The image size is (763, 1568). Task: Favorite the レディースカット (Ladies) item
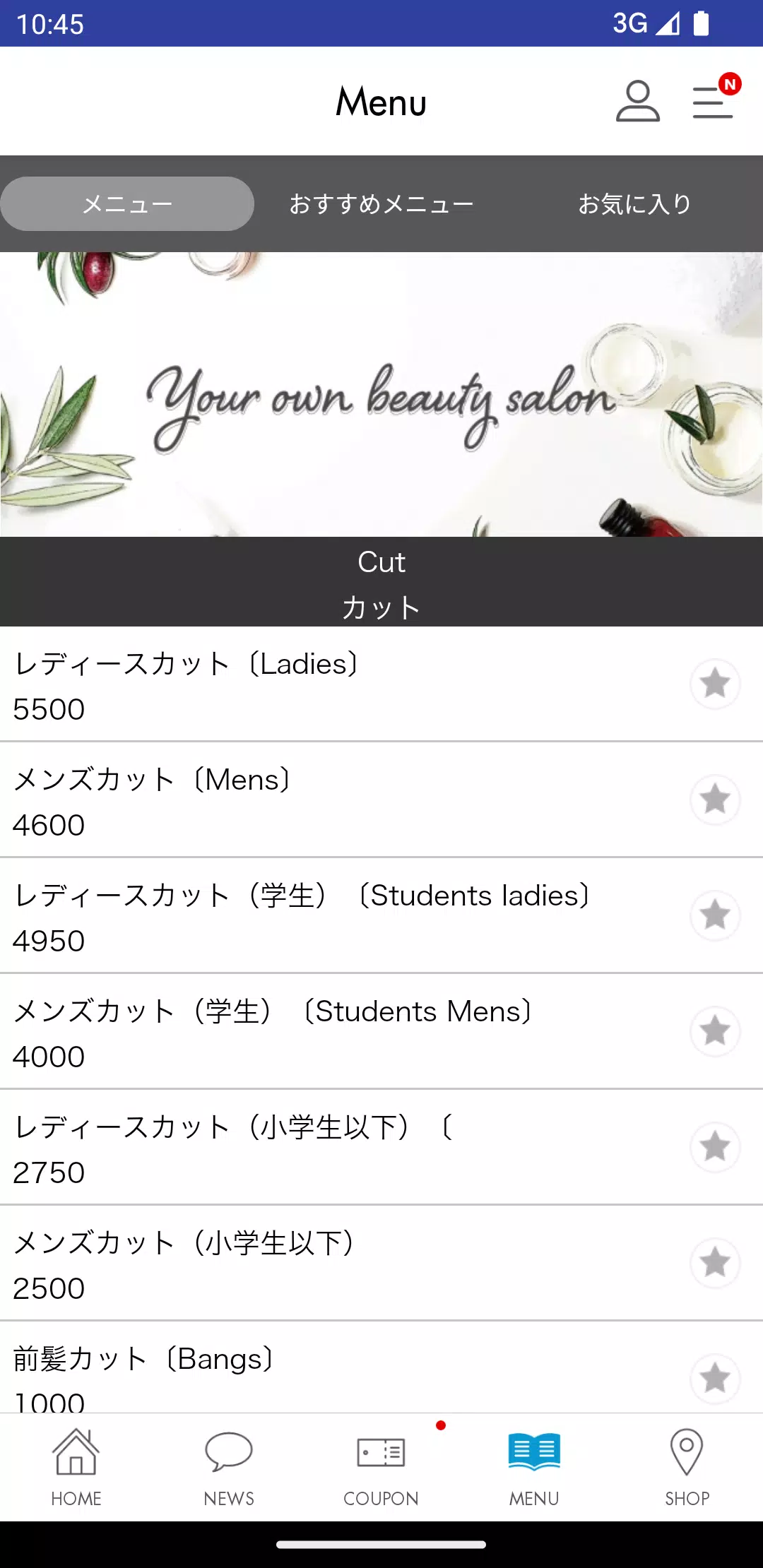tap(715, 683)
